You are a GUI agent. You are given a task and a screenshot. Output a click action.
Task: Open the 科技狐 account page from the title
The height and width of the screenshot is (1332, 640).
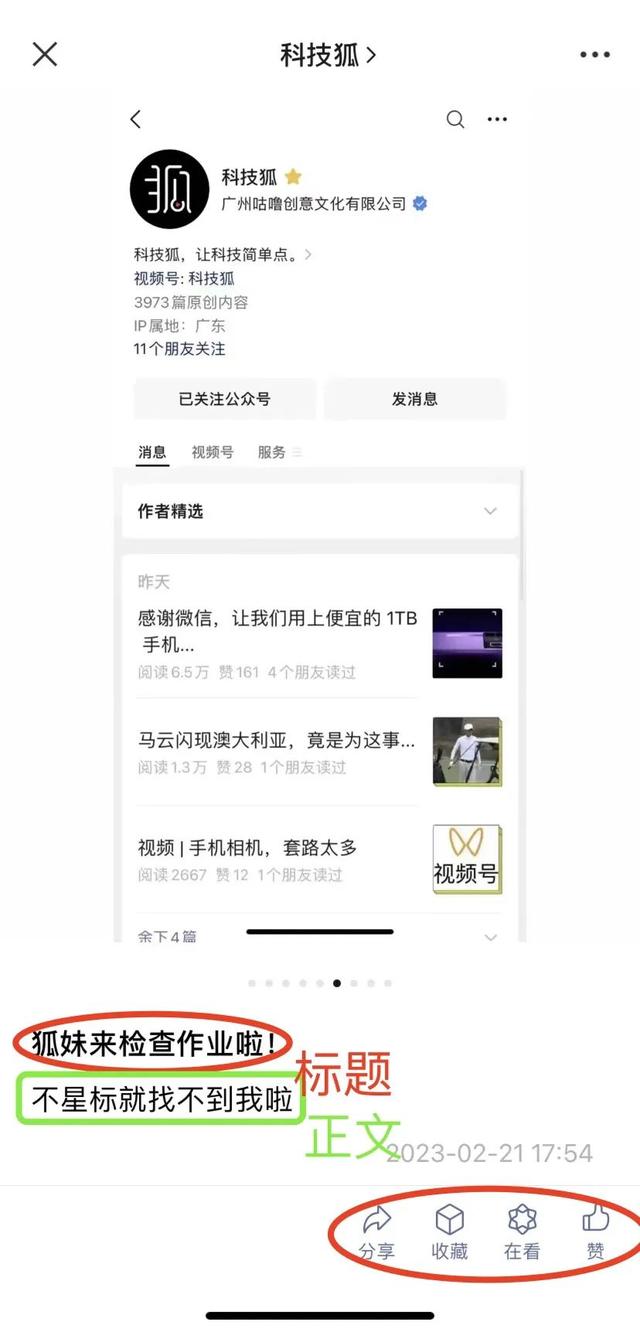coord(327,55)
